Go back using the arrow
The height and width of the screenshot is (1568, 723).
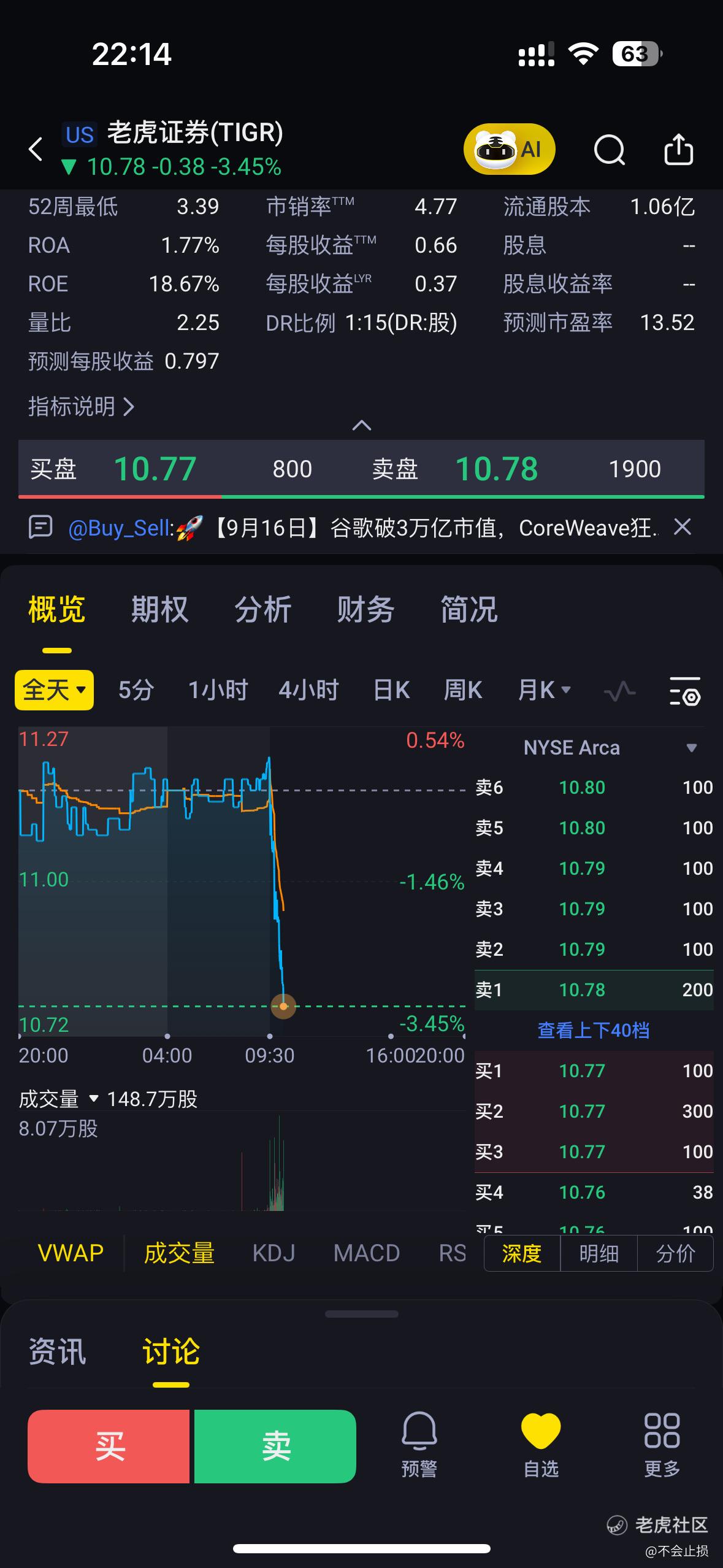(36, 149)
